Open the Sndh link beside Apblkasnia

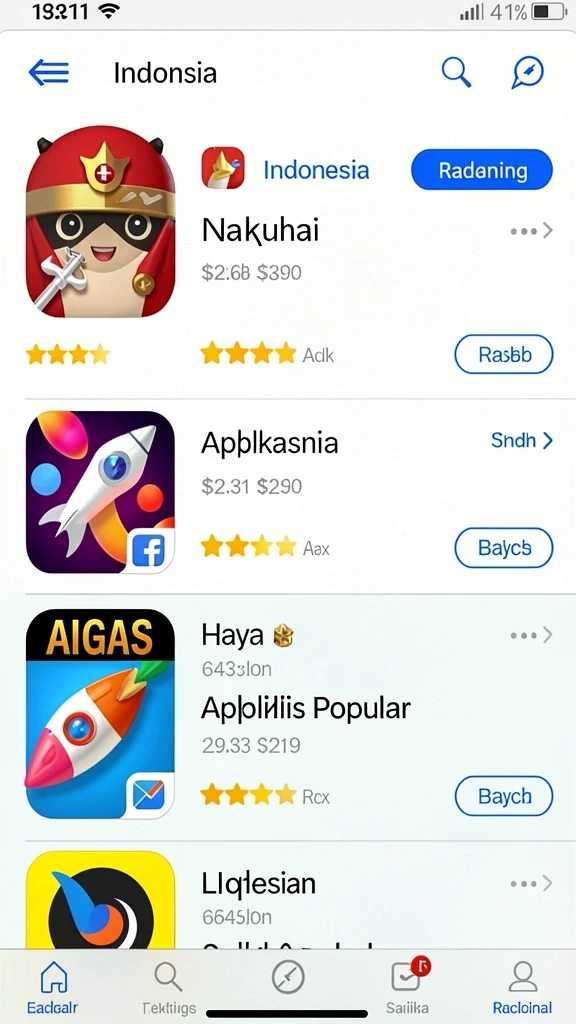(x=521, y=441)
